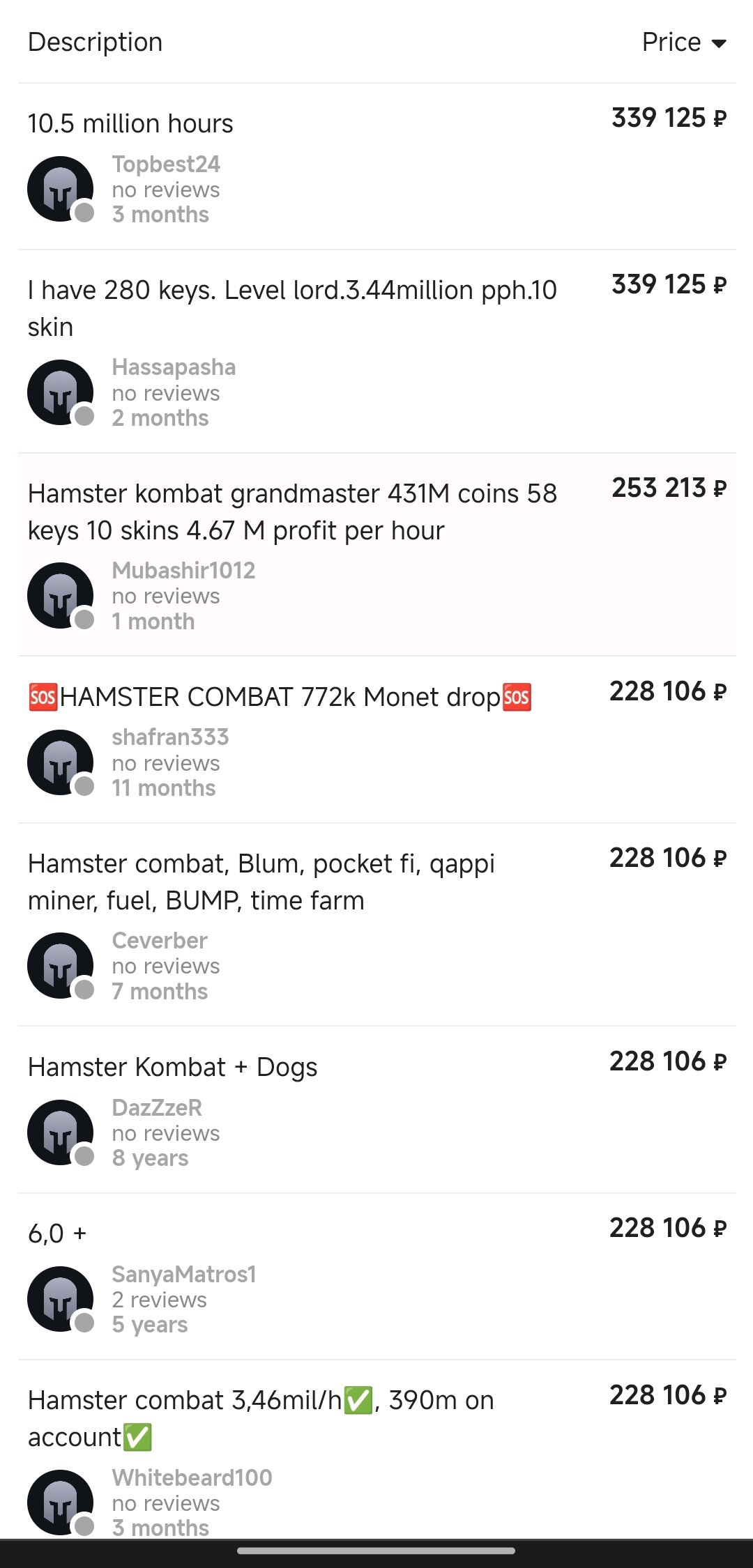Open the 772k Monet drop listing
Screen dimensions: 753x1568
(x=279, y=697)
